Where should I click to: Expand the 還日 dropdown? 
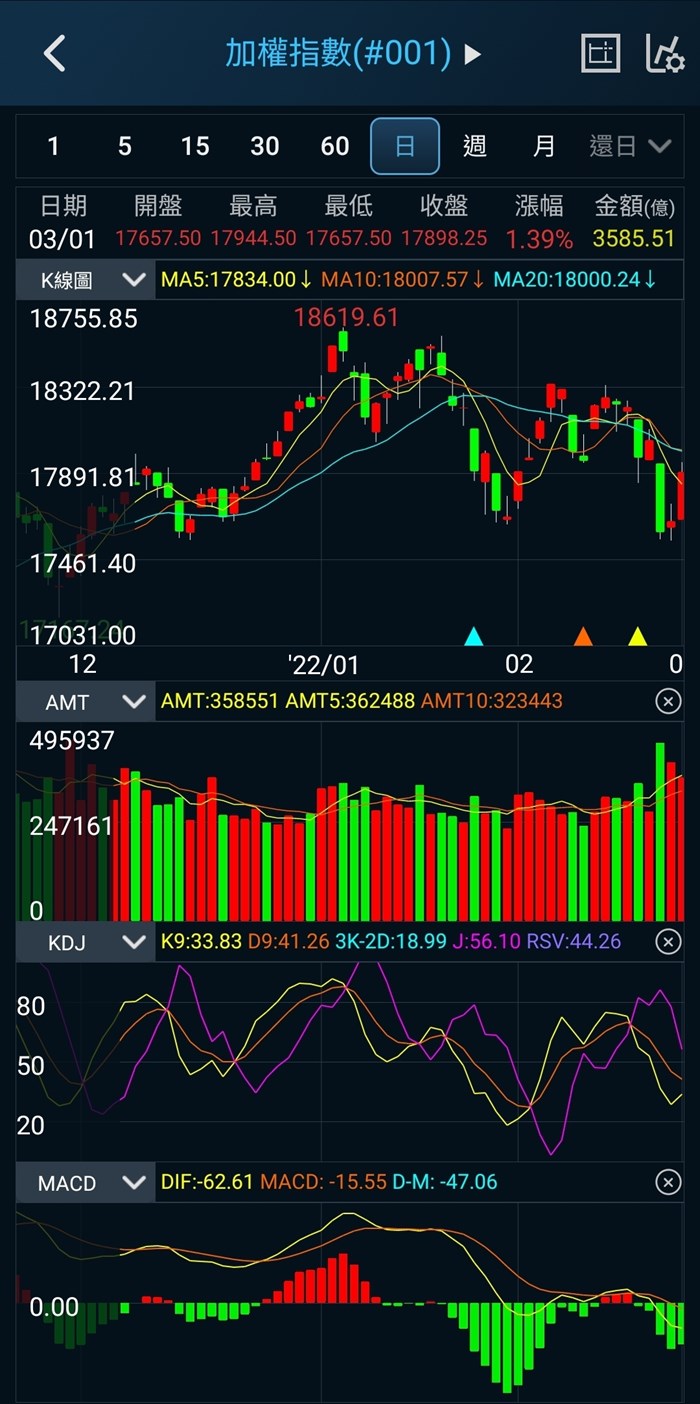pyautogui.click(x=629, y=147)
